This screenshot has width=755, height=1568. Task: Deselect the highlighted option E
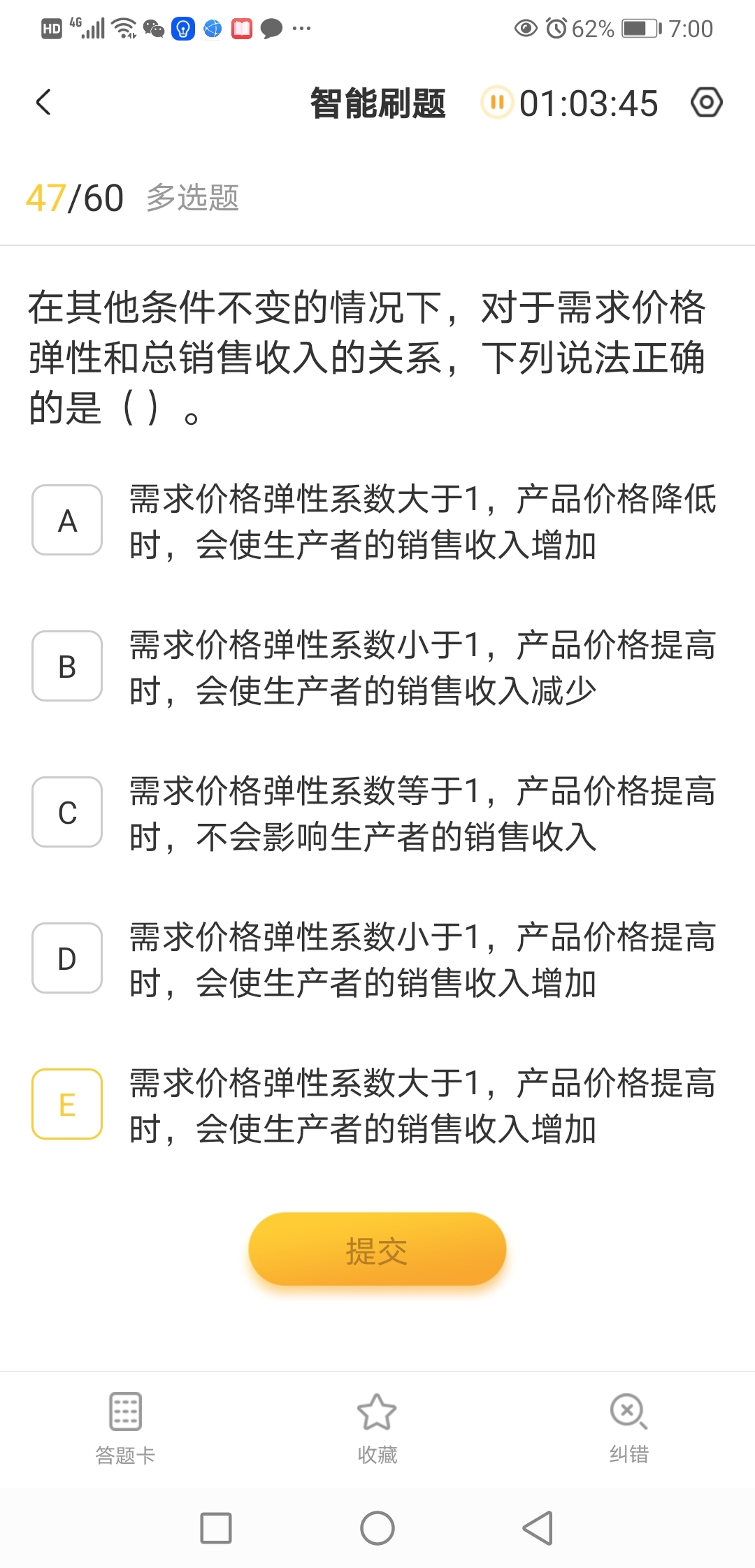tap(67, 1105)
